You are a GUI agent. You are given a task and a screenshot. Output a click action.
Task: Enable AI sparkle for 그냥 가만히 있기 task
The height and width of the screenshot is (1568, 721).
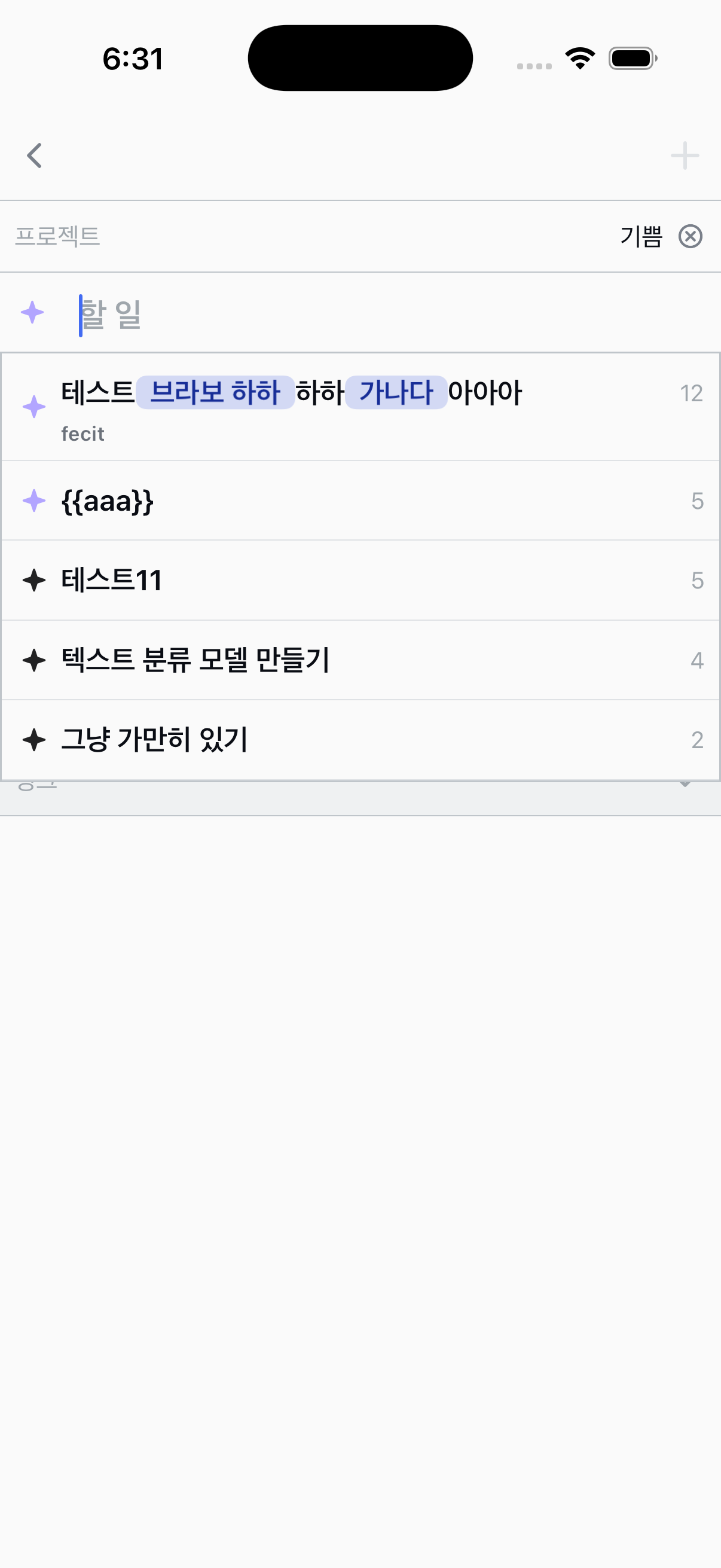33,740
